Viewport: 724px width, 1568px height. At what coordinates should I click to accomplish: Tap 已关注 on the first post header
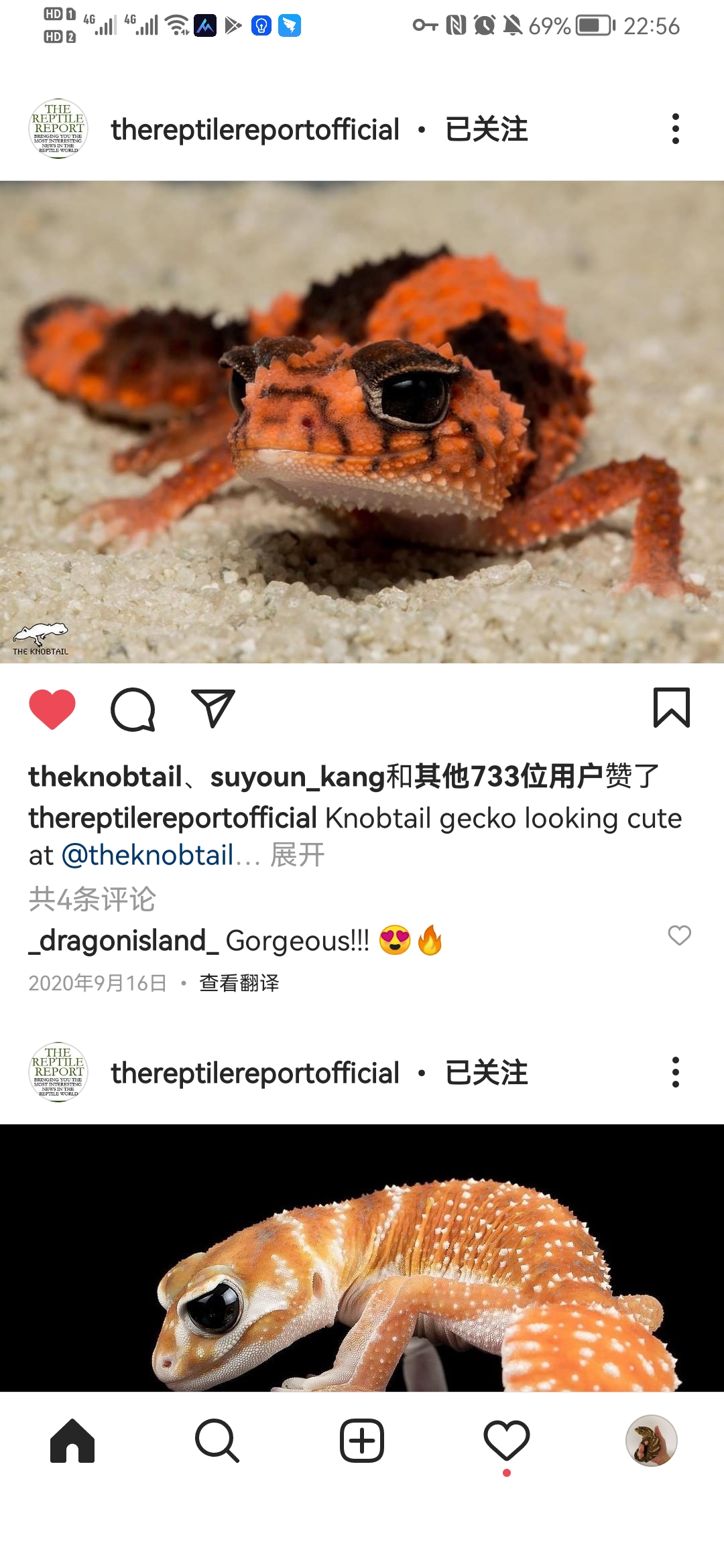pyautogui.click(x=487, y=129)
